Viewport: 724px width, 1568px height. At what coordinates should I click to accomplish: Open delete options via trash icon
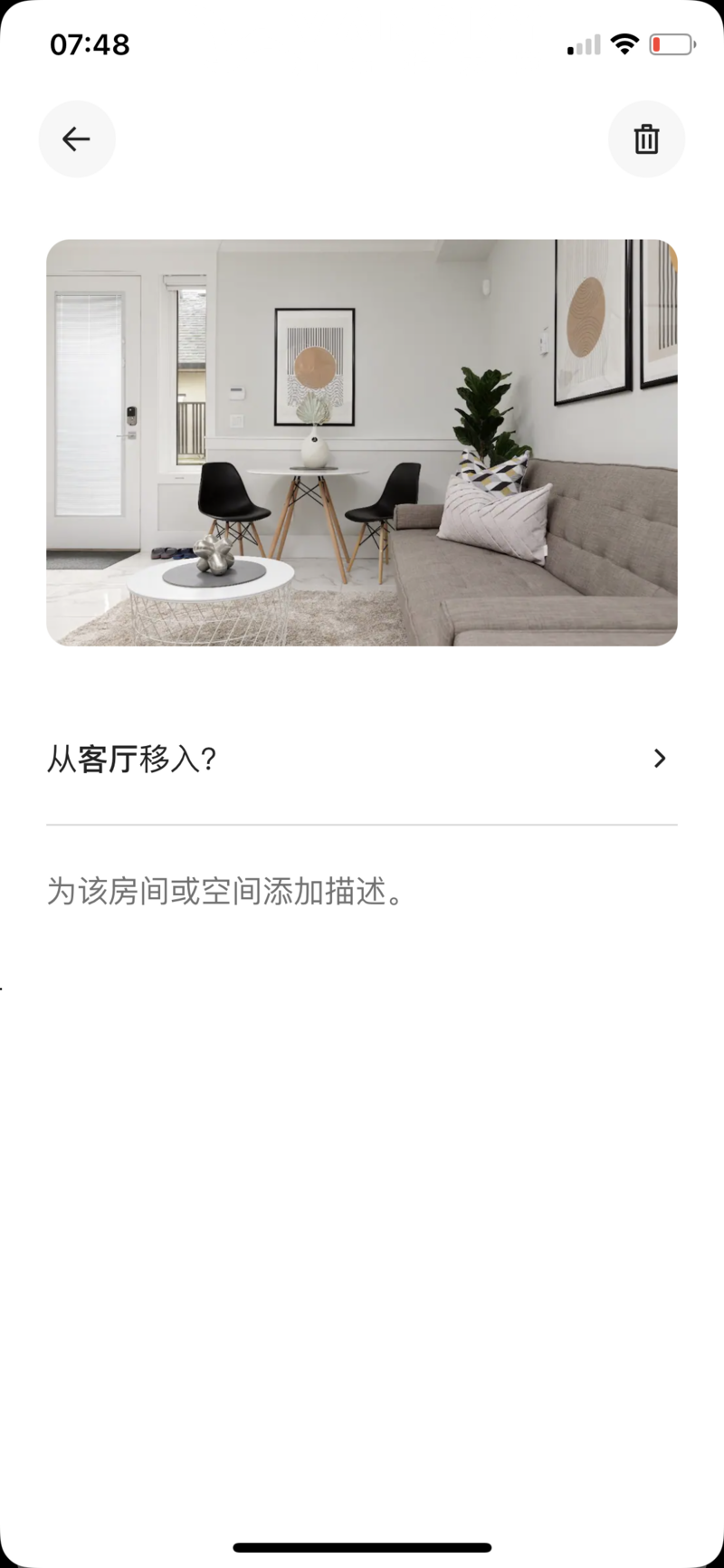tap(646, 139)
